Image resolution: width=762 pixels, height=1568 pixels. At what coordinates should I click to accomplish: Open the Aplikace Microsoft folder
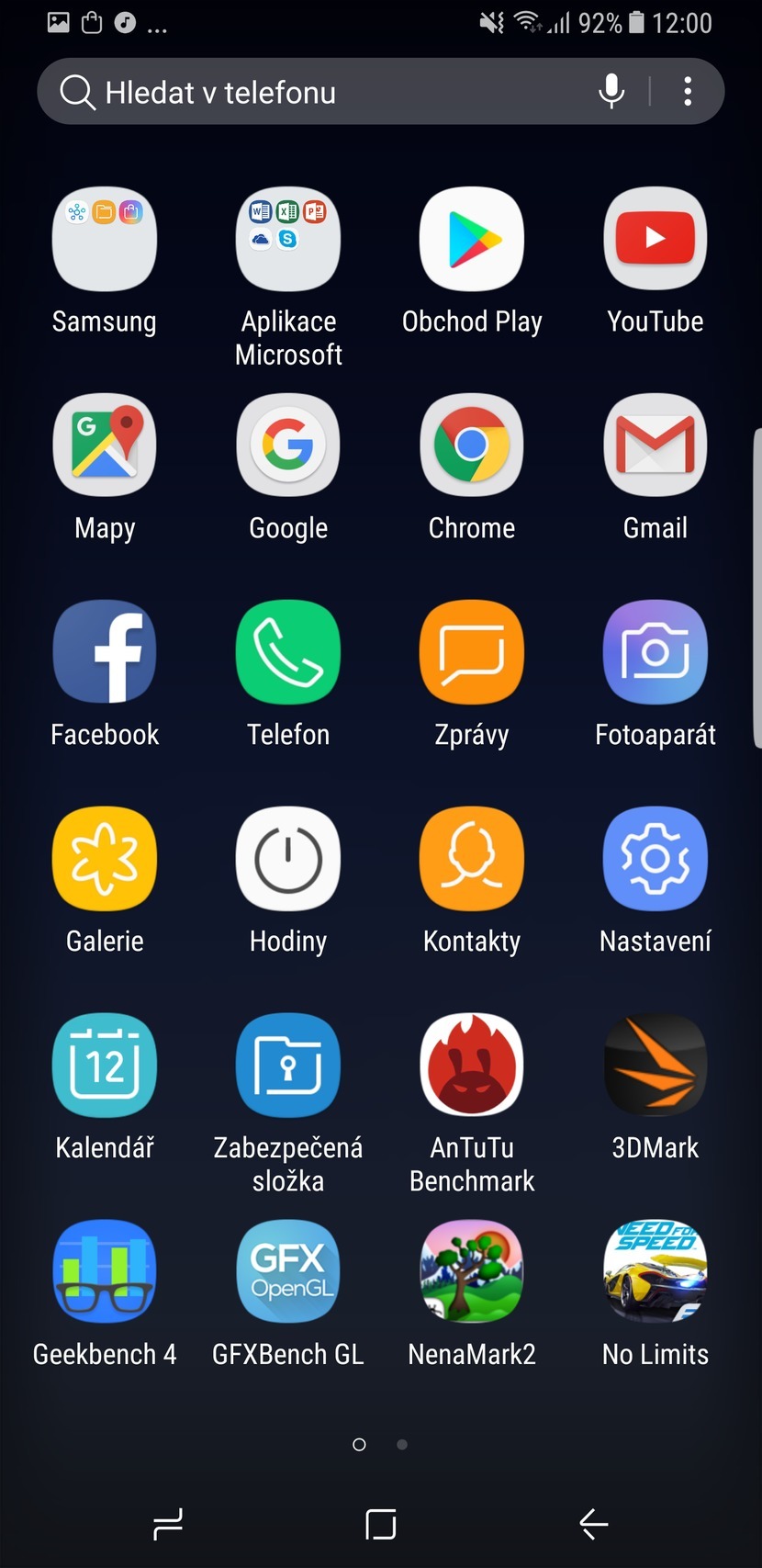(x=287, y=238)
